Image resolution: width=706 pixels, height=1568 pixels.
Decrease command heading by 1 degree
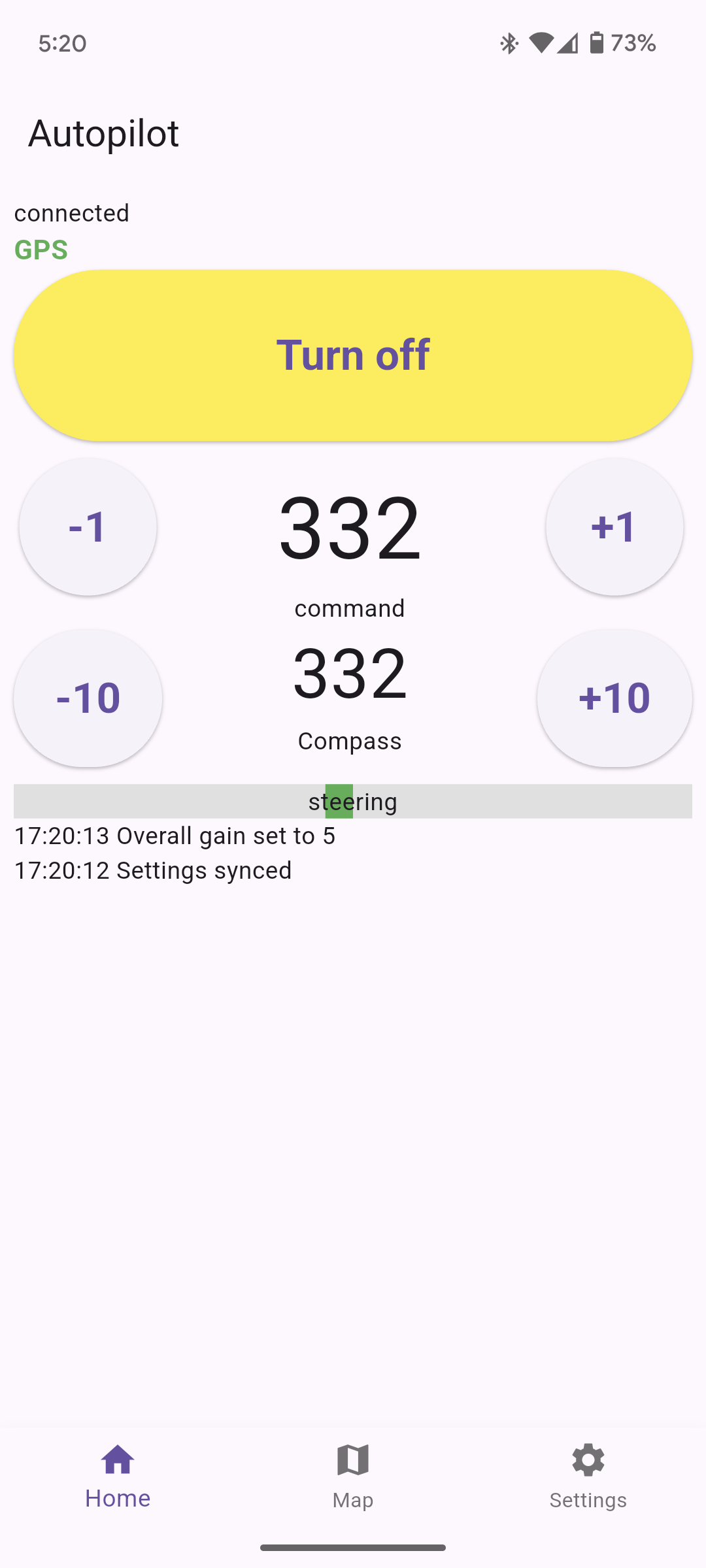coord(88,527)
